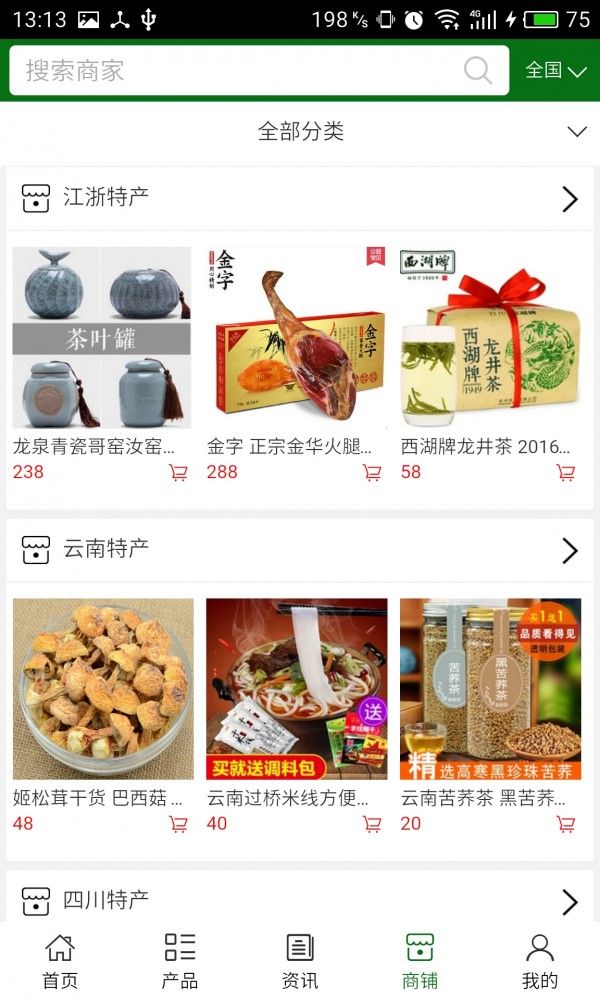Add the 40 过桥米线 to cart

tap(372, 824)
